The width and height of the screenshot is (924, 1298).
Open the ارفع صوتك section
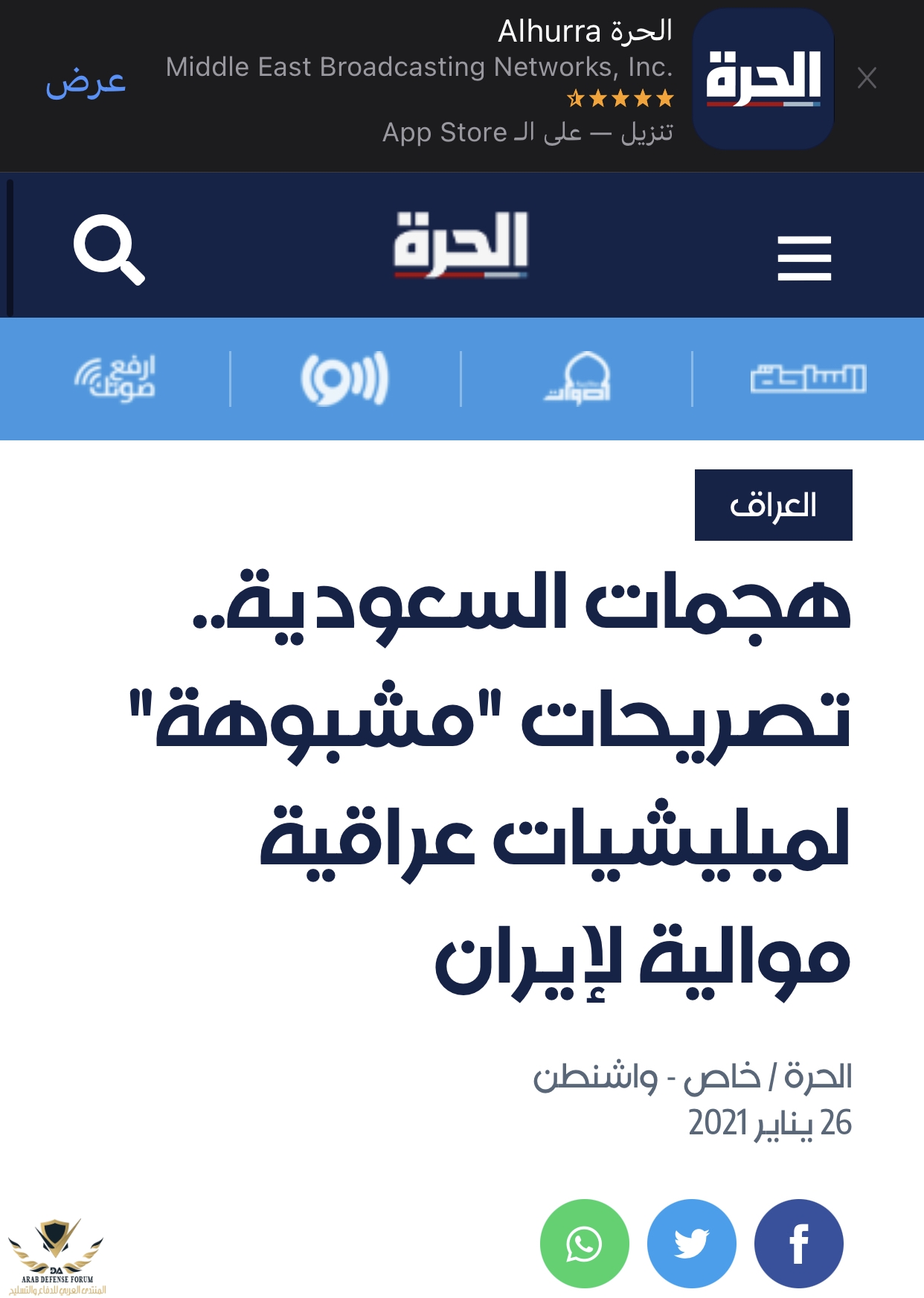point(115,379)
